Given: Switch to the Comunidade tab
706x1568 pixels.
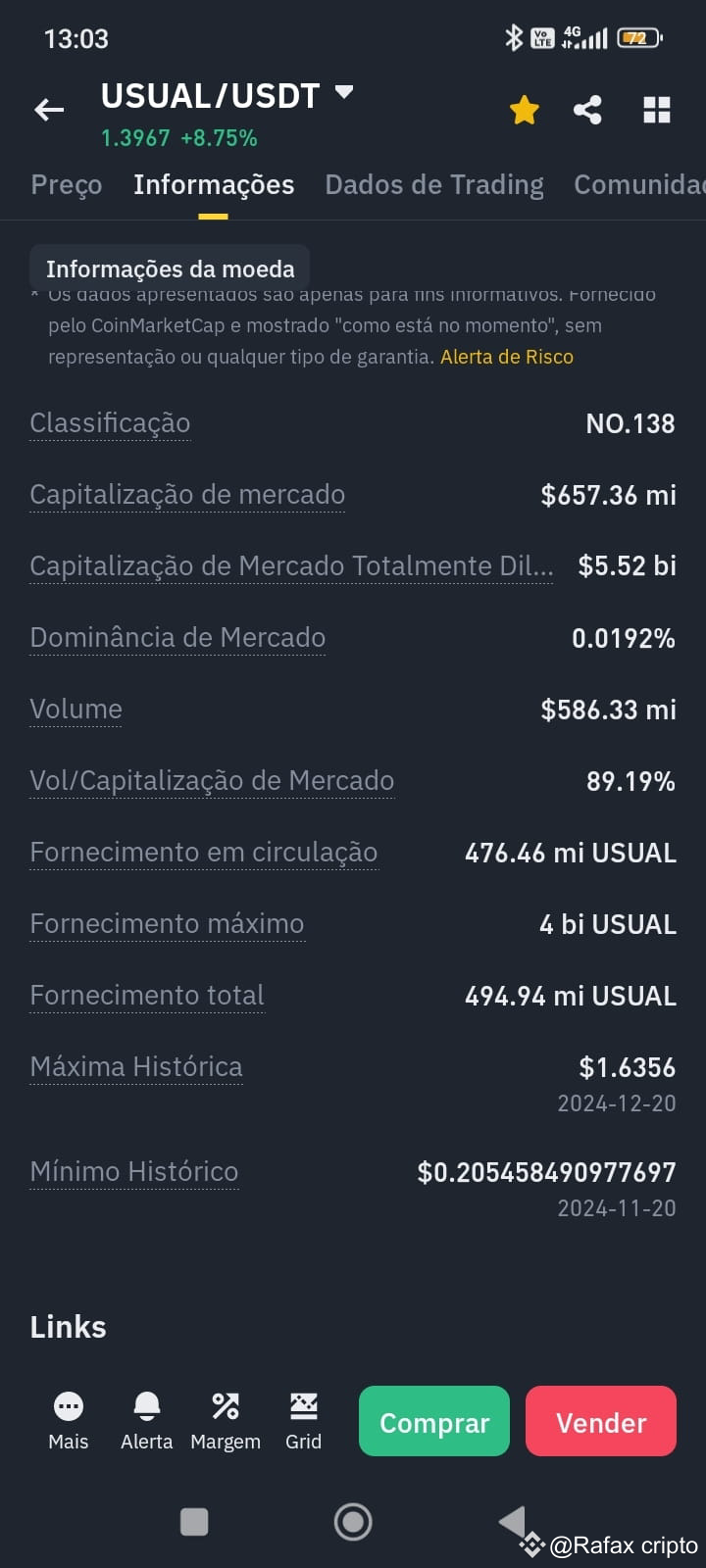Looking at the screenshot, I should click(x=639, y=184).
